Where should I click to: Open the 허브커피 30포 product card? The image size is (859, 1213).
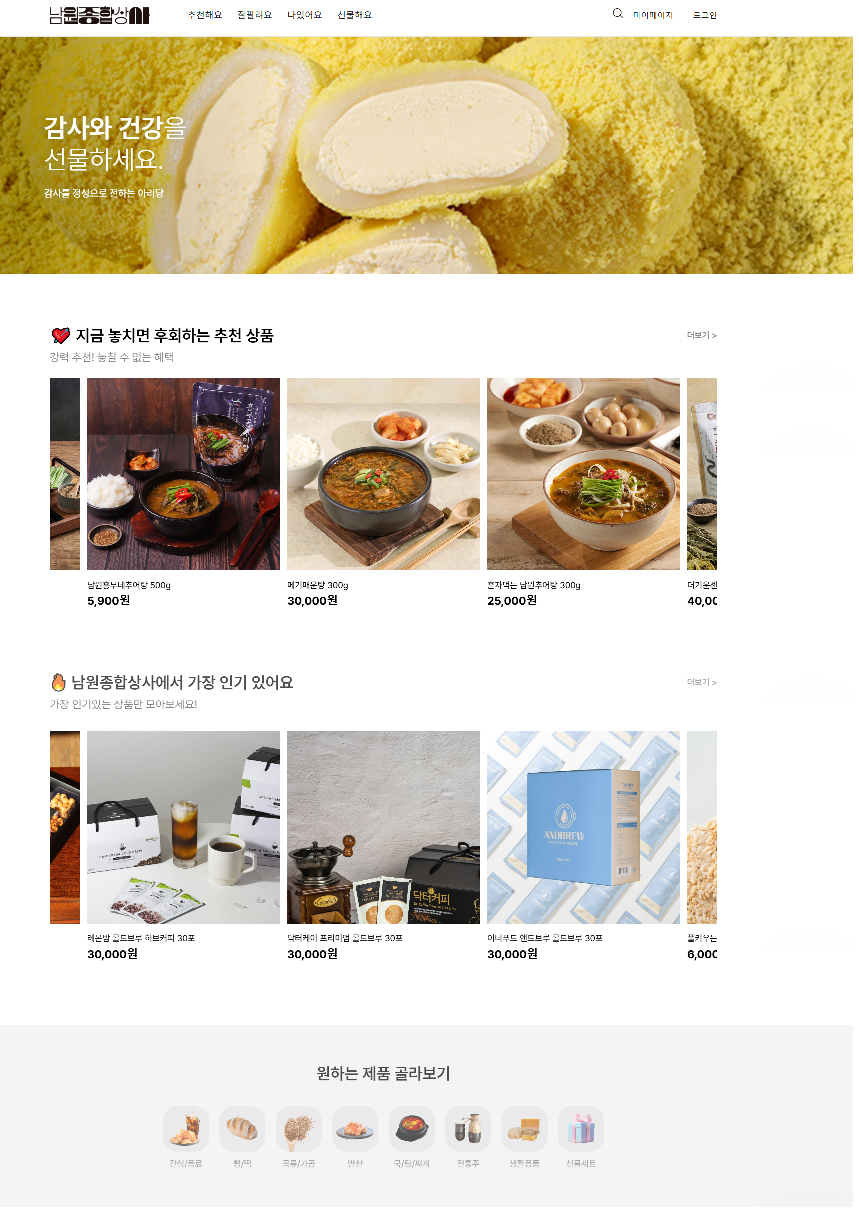[183, 827]
